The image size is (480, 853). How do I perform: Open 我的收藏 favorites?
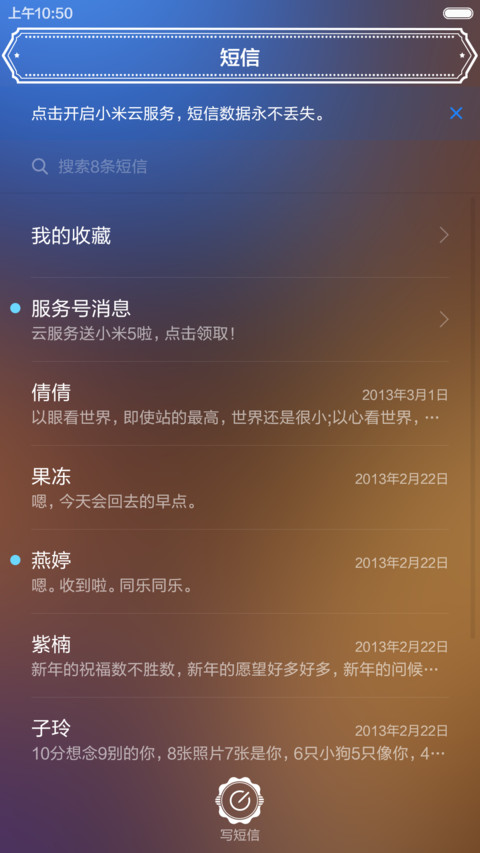(240, 236)
